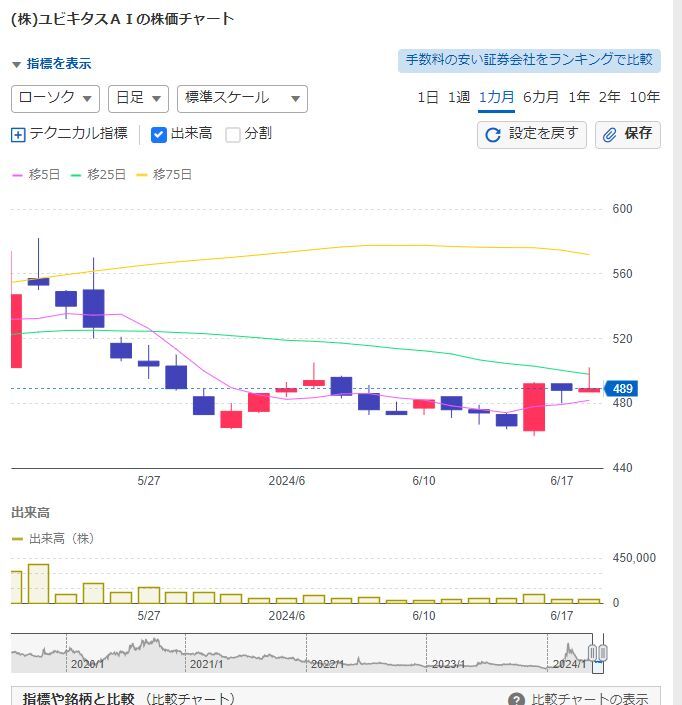Expand テクニカル指標 options
The width and height of the screenshot is (682, 705).
point(70,134)
